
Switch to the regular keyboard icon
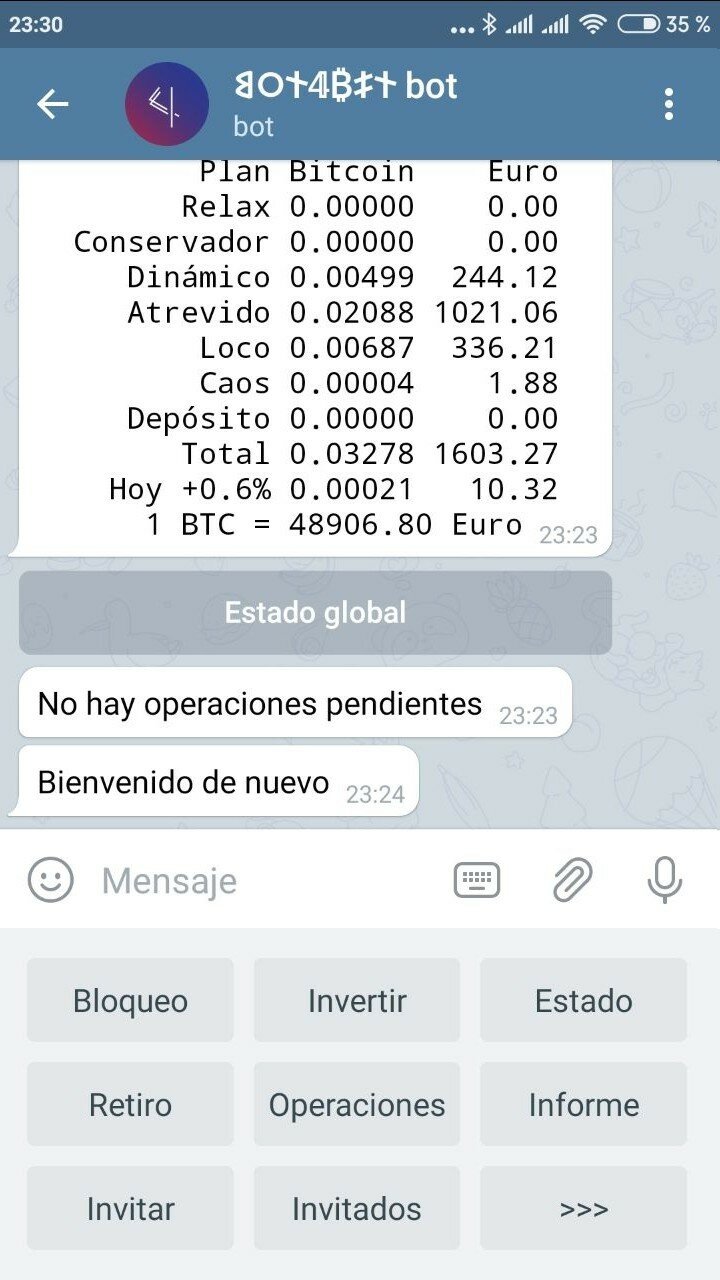[x=477, y=880]
